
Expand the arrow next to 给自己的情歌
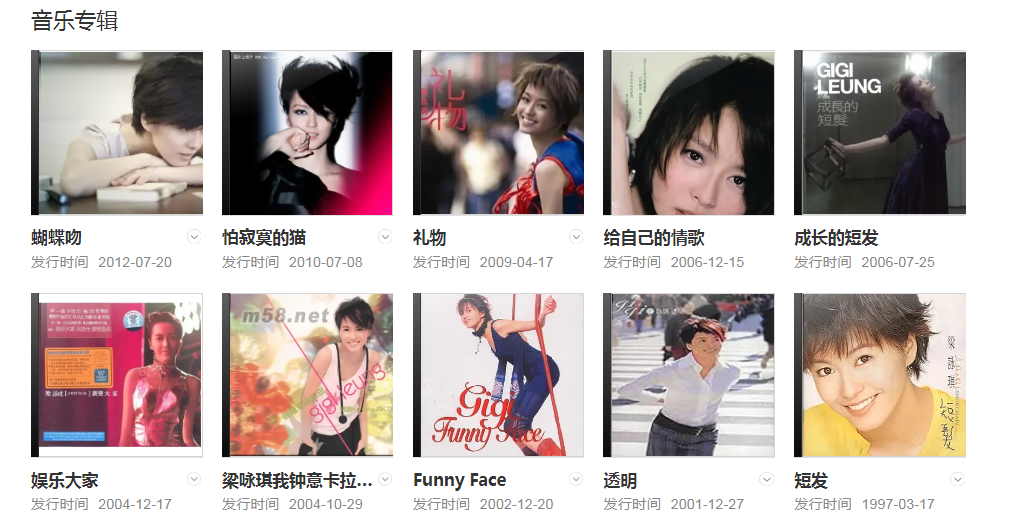coord(767,237)
